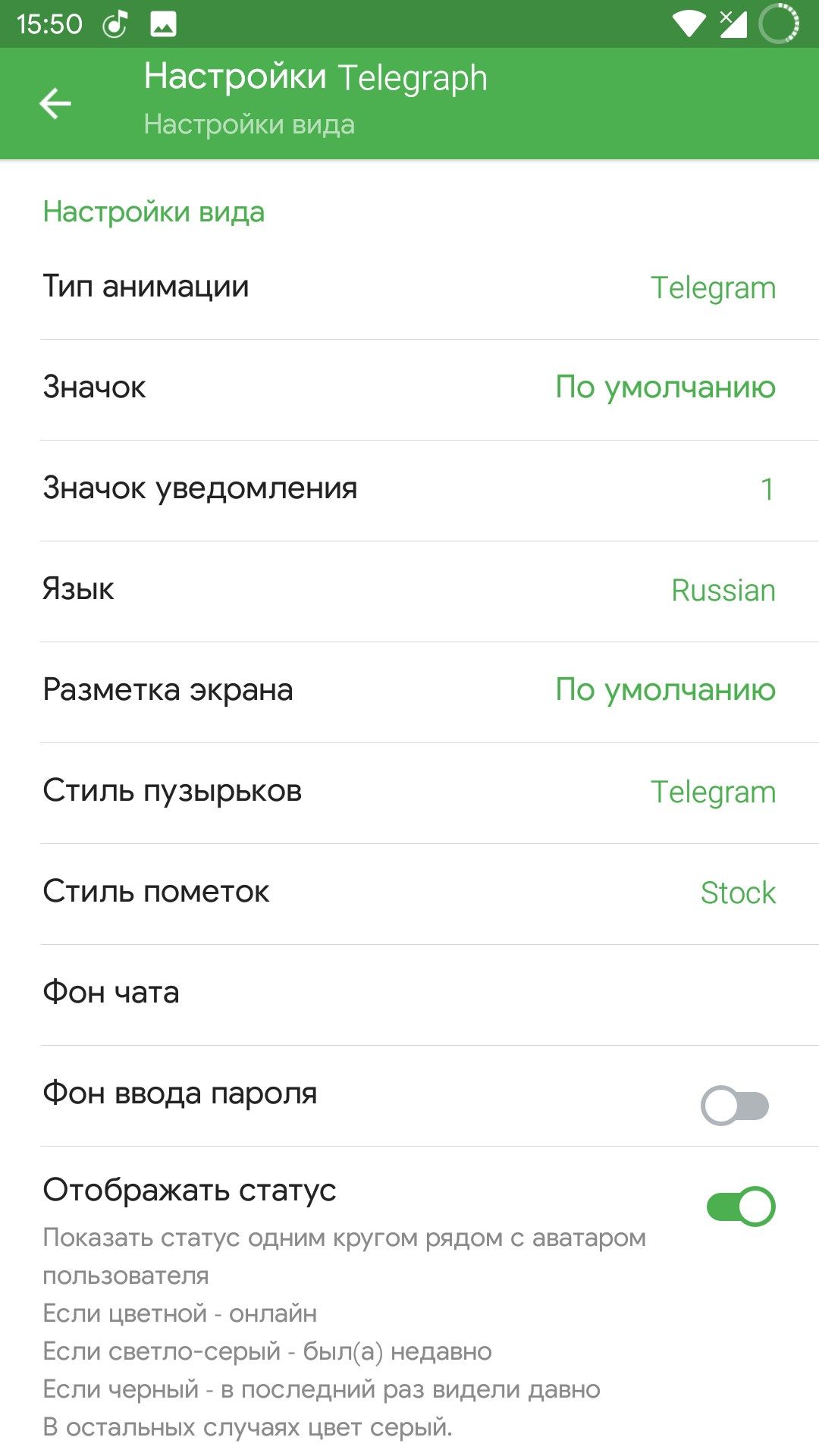
Task: Change the Значок app icon option
Action: tap(409, 388)
